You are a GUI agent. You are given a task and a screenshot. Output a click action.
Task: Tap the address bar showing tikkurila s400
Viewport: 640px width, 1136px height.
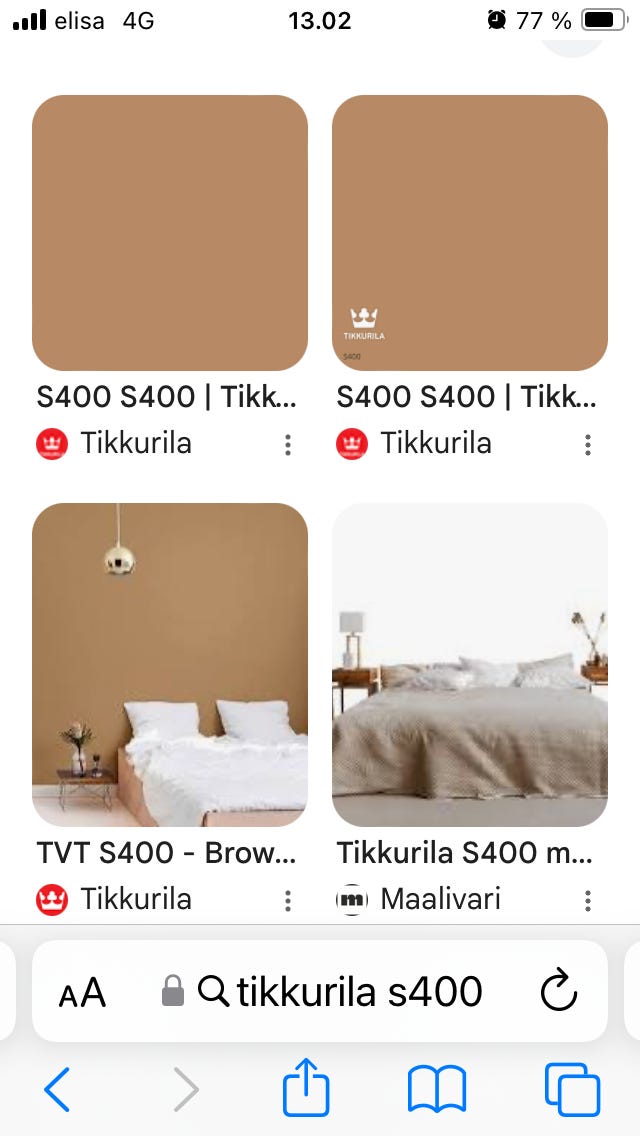click(x=340, y=992)
